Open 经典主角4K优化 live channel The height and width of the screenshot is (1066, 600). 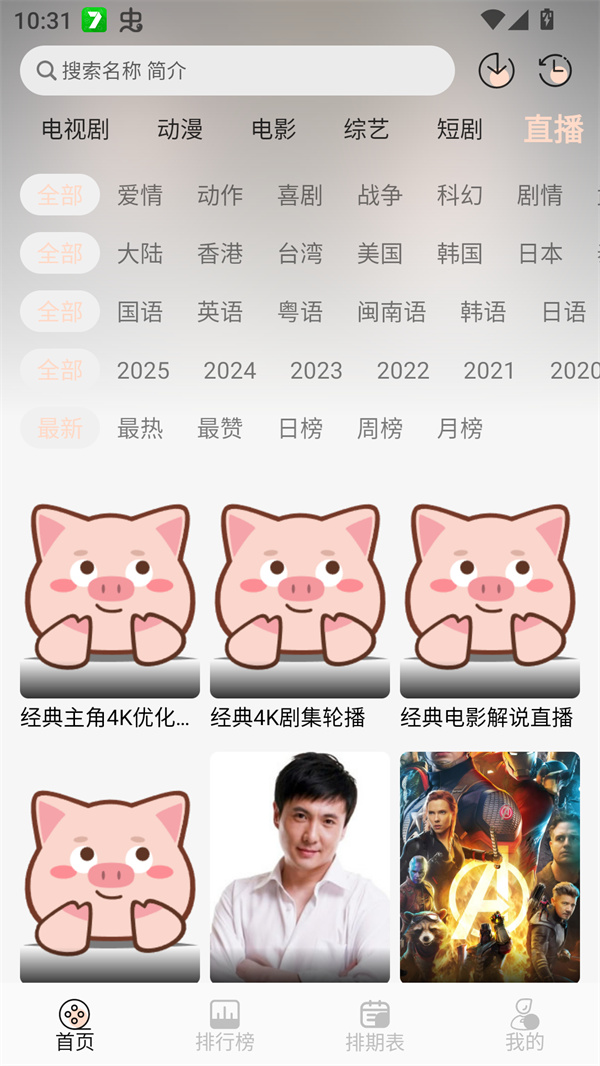(x=110, y=600)
